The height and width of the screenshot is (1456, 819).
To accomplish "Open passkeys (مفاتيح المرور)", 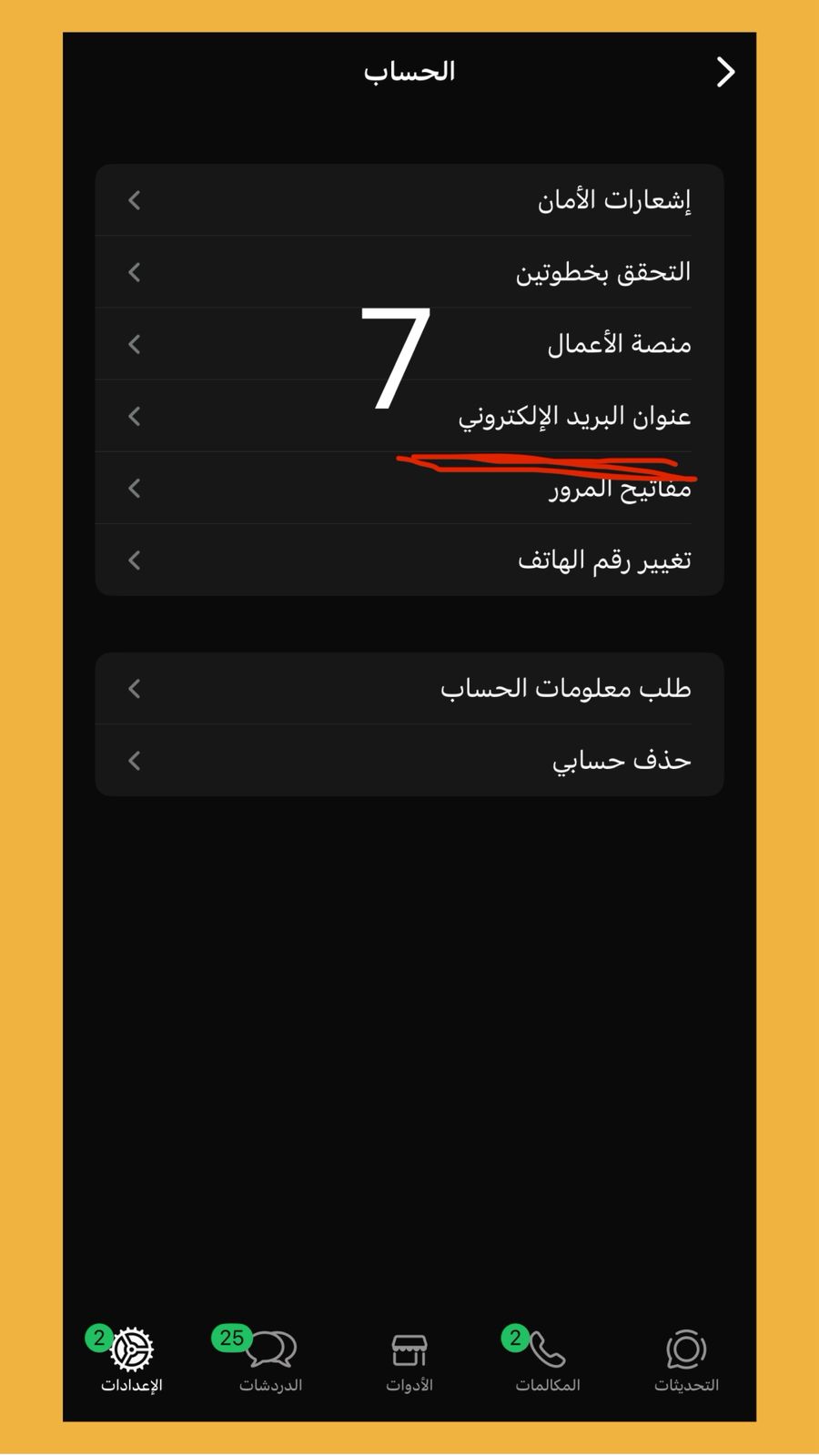I will click(409, 489).
